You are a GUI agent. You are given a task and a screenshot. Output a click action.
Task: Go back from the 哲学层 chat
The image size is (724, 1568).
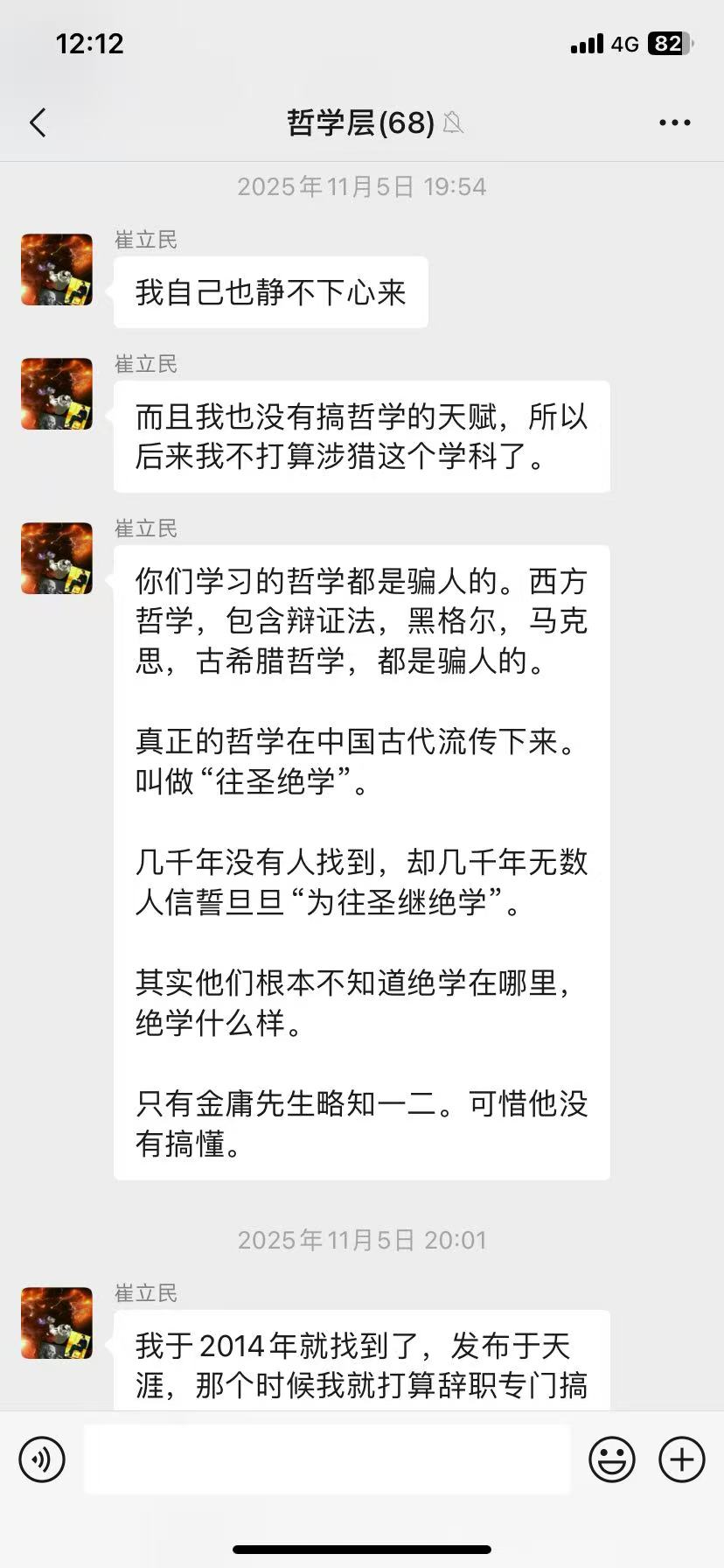38,122
